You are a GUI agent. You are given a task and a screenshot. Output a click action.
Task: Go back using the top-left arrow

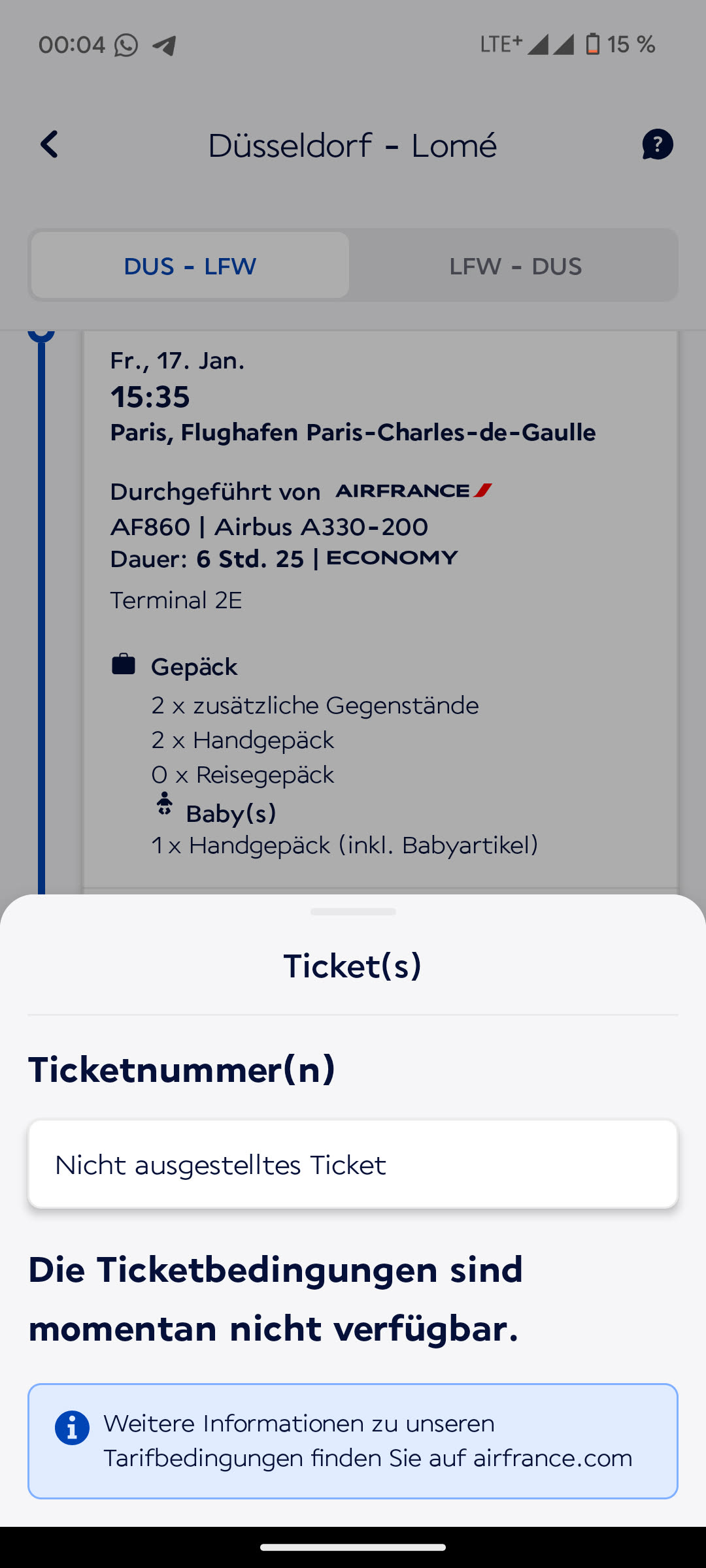[x=50, y=144]
